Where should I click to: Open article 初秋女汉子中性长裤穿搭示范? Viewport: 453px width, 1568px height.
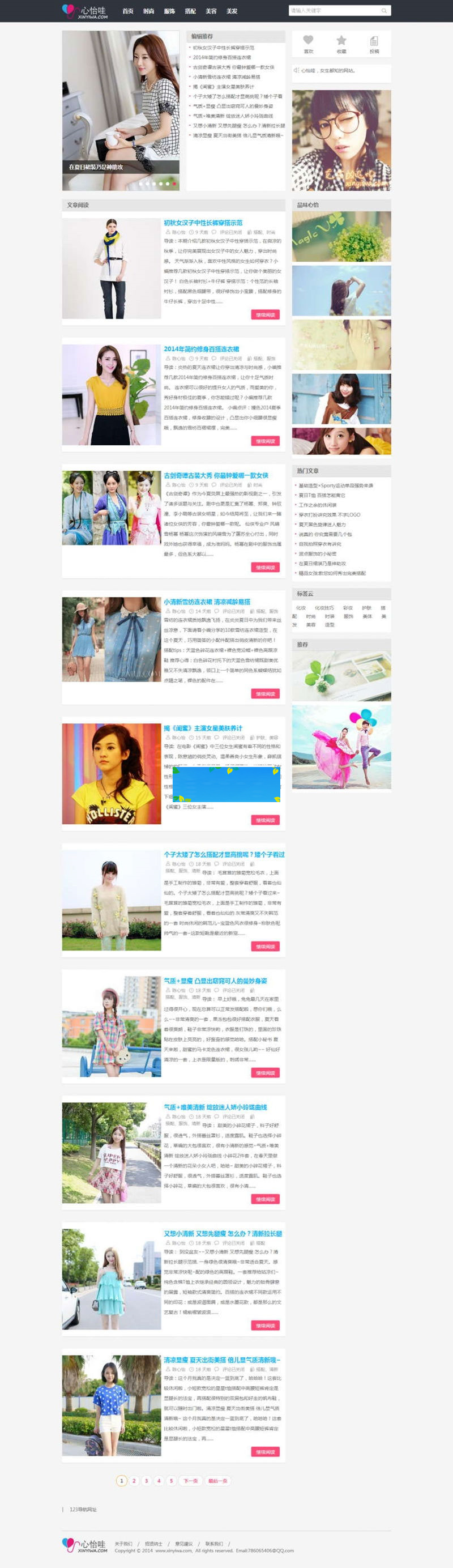pos(203,223)
